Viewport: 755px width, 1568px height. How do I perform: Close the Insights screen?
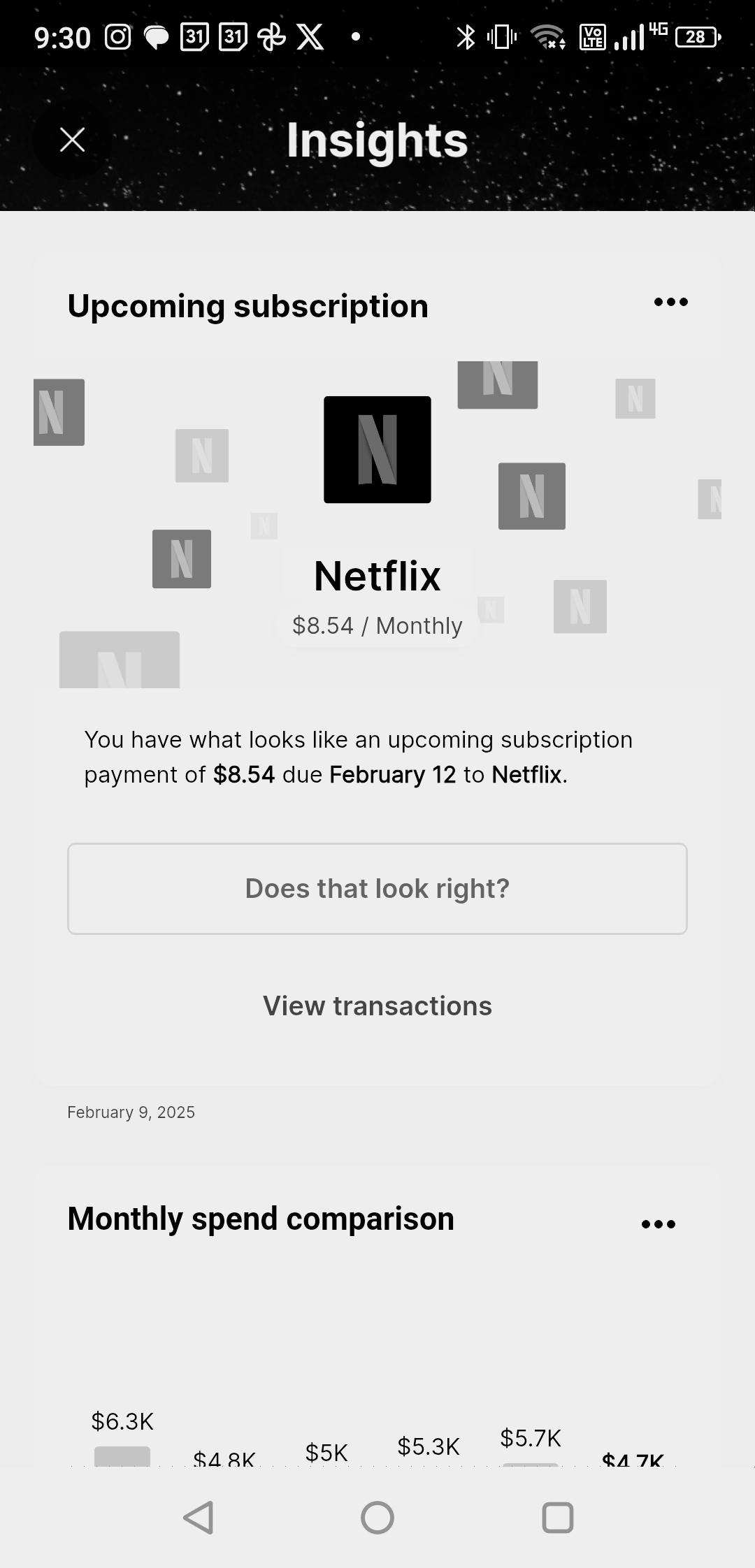pyautogui.click(x=73, y=140)
